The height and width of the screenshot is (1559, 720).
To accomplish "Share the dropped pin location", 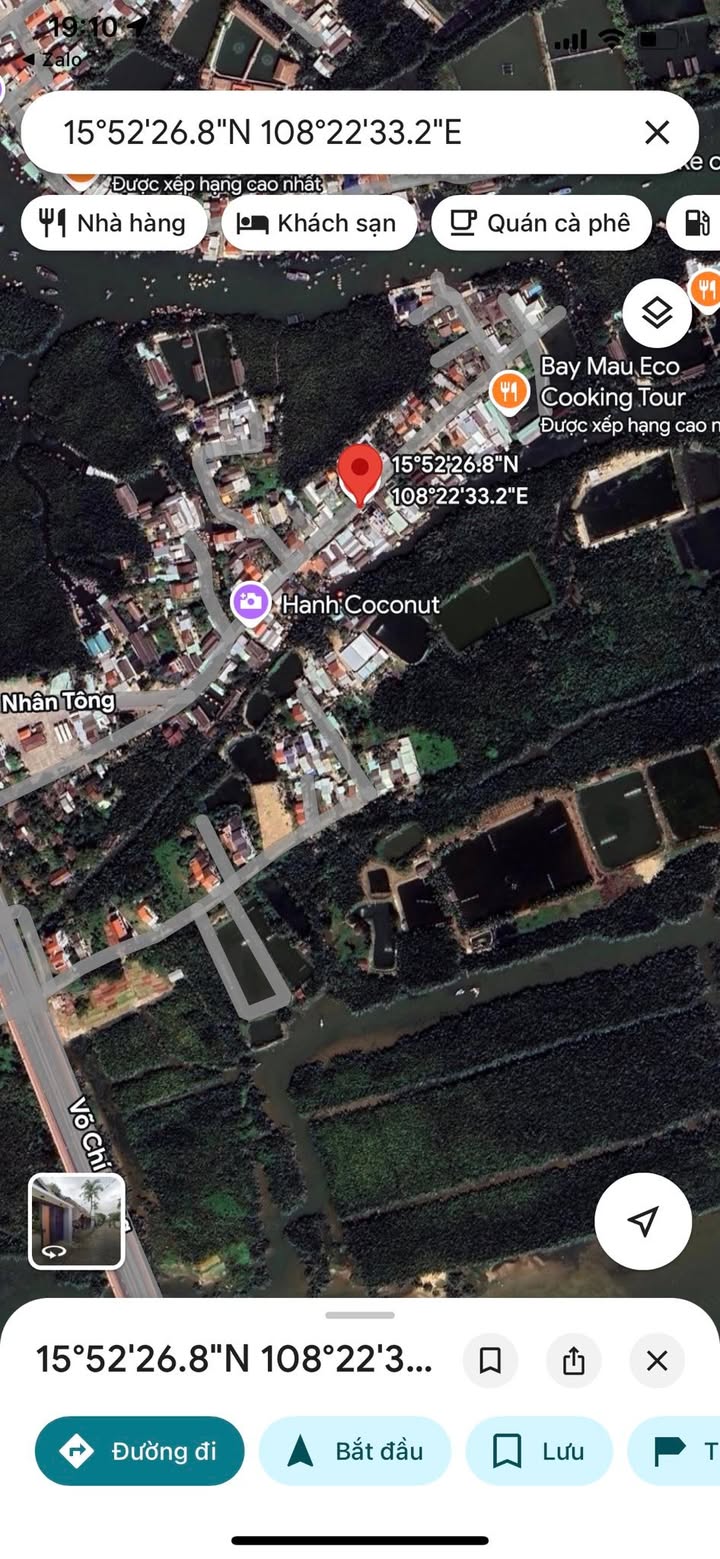I will coord(573,1360).
